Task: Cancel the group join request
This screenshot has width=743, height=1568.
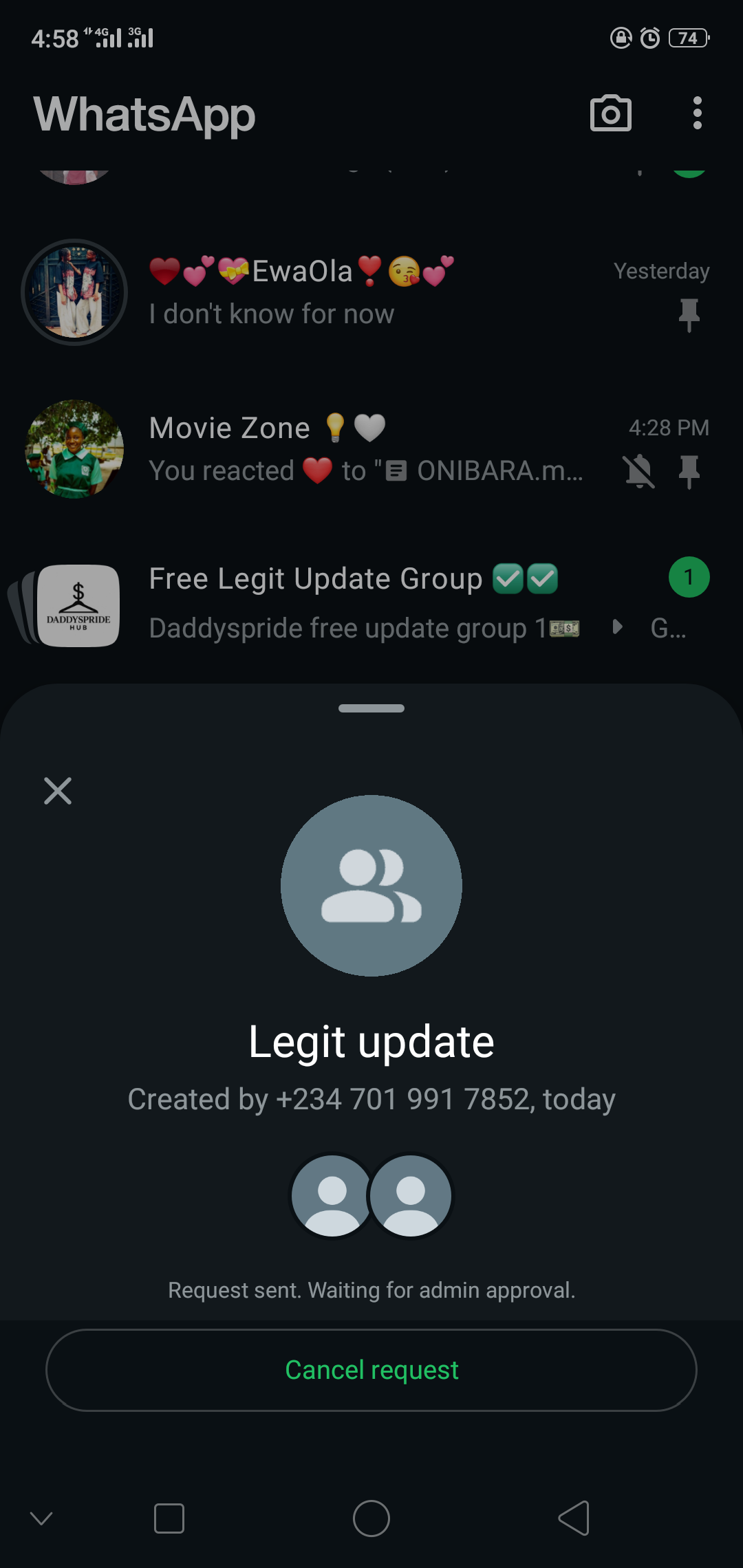Action: click(371, 1370)
